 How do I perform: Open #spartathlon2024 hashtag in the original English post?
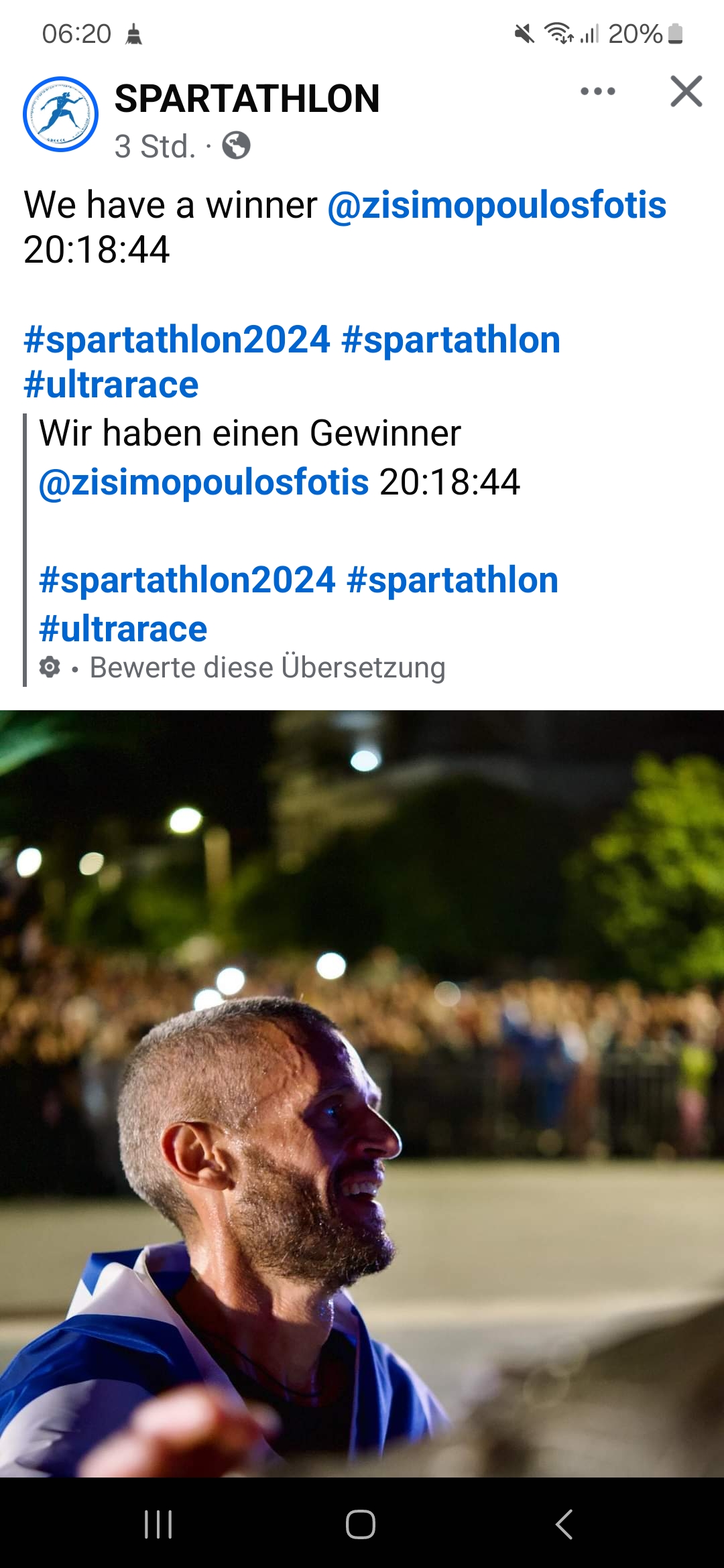[x=177, y=340]
